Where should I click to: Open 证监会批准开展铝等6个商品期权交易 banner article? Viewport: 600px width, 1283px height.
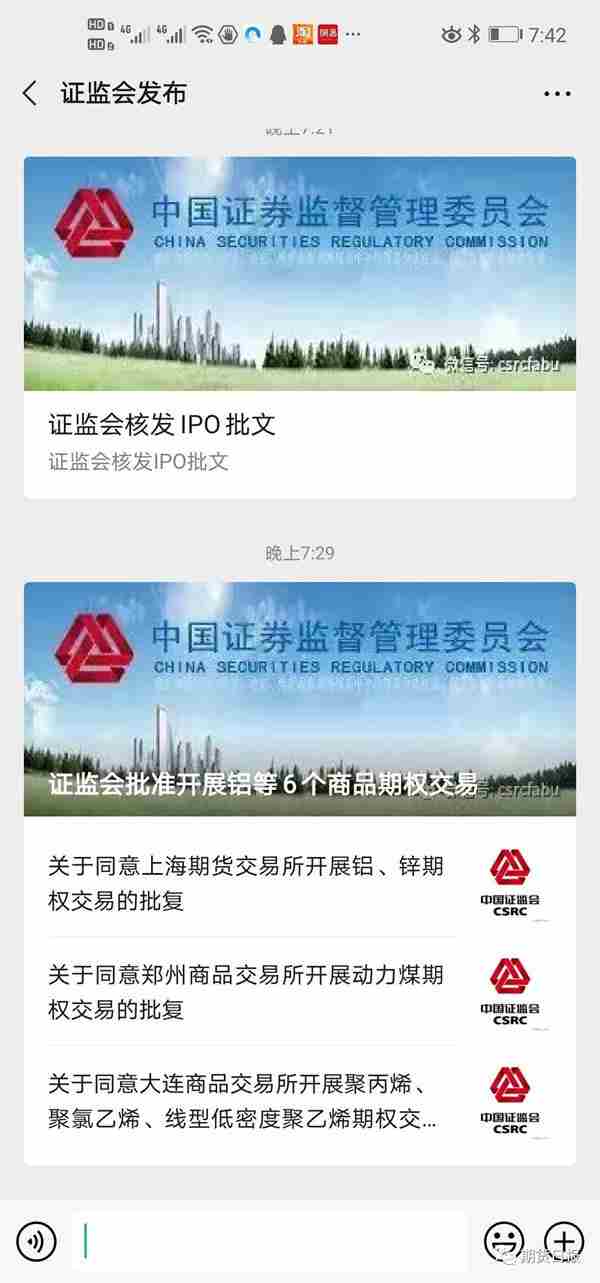[x=299, y=699]
